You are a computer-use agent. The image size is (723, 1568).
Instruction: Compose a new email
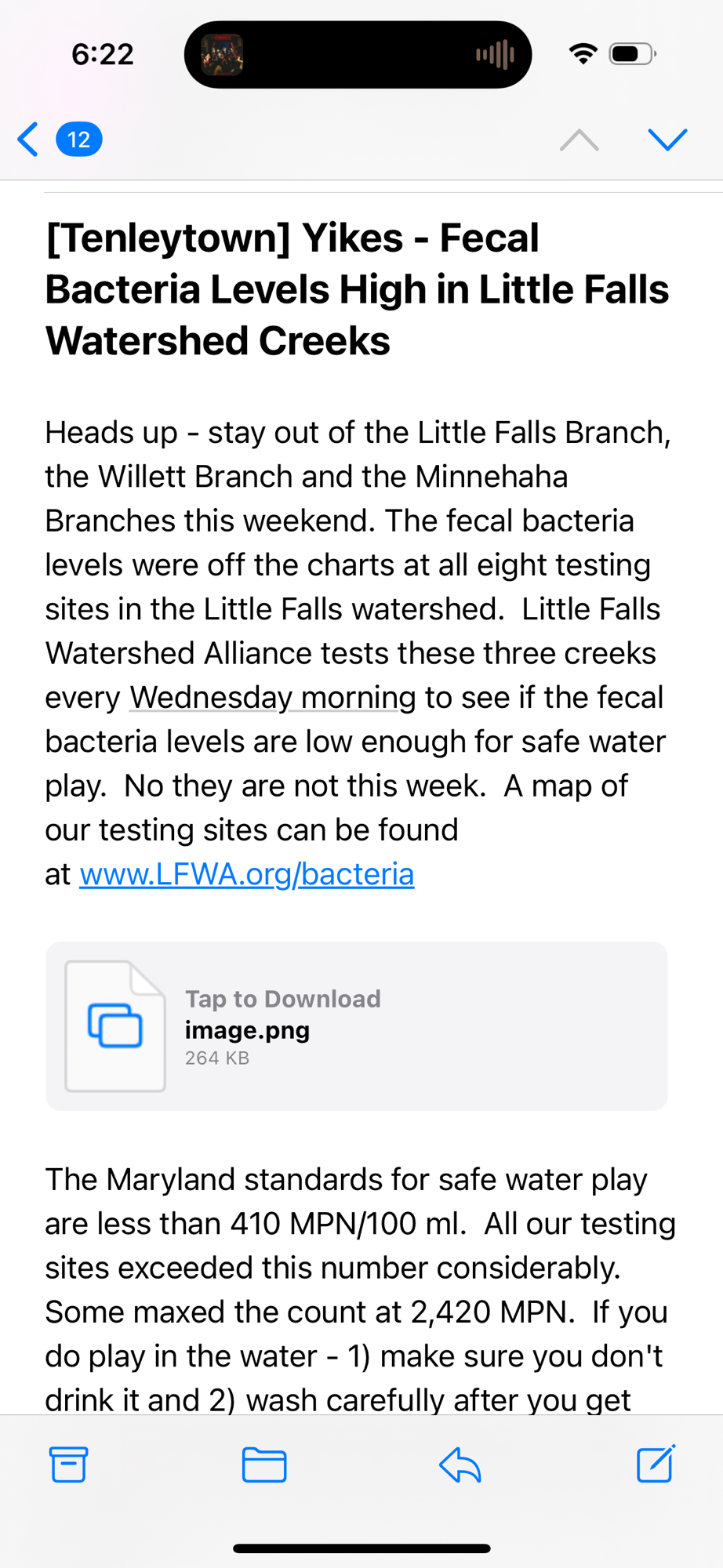656,1464
